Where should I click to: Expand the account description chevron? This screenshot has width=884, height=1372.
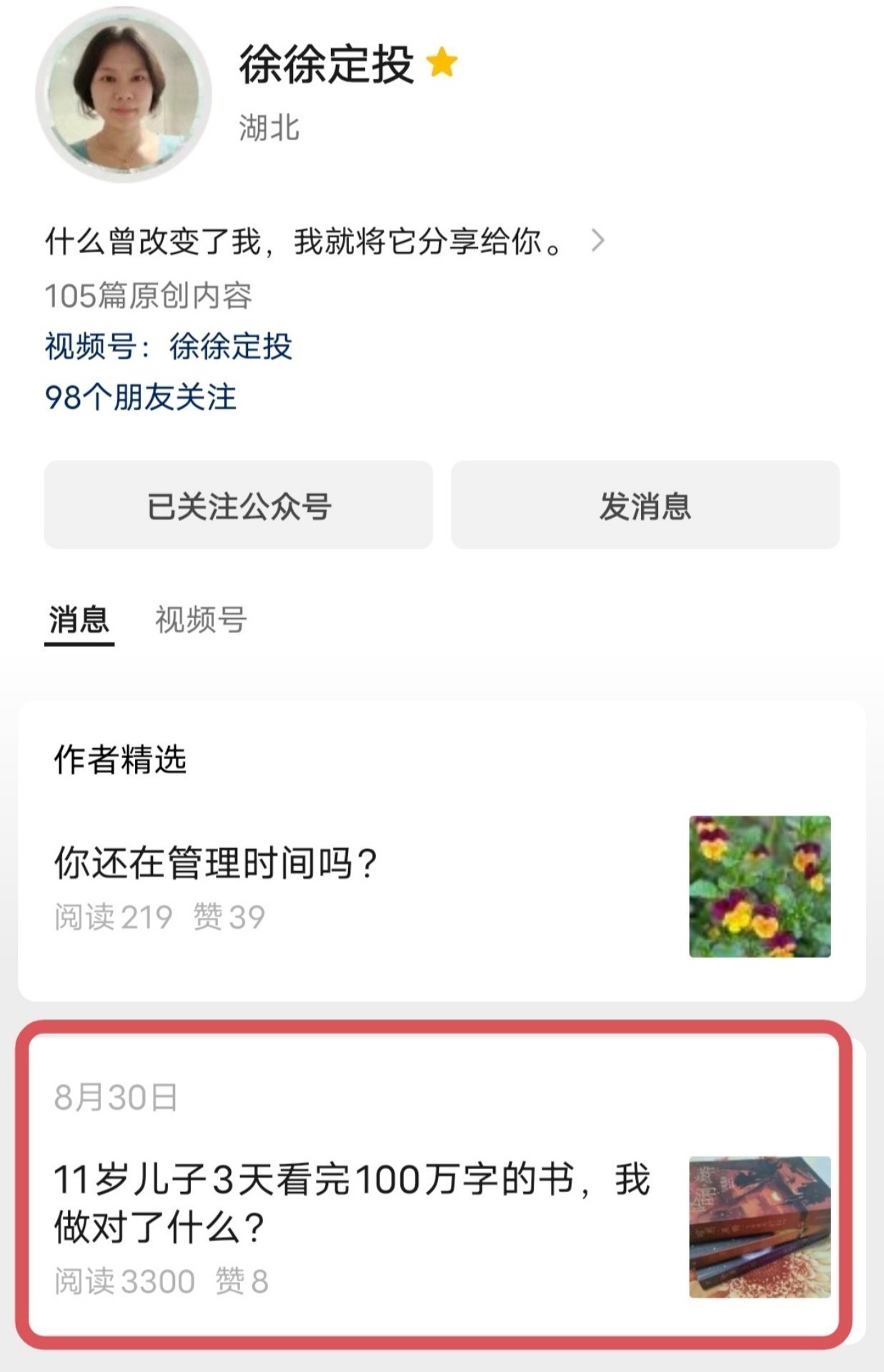pyautogui.click(x=597, y=241)
